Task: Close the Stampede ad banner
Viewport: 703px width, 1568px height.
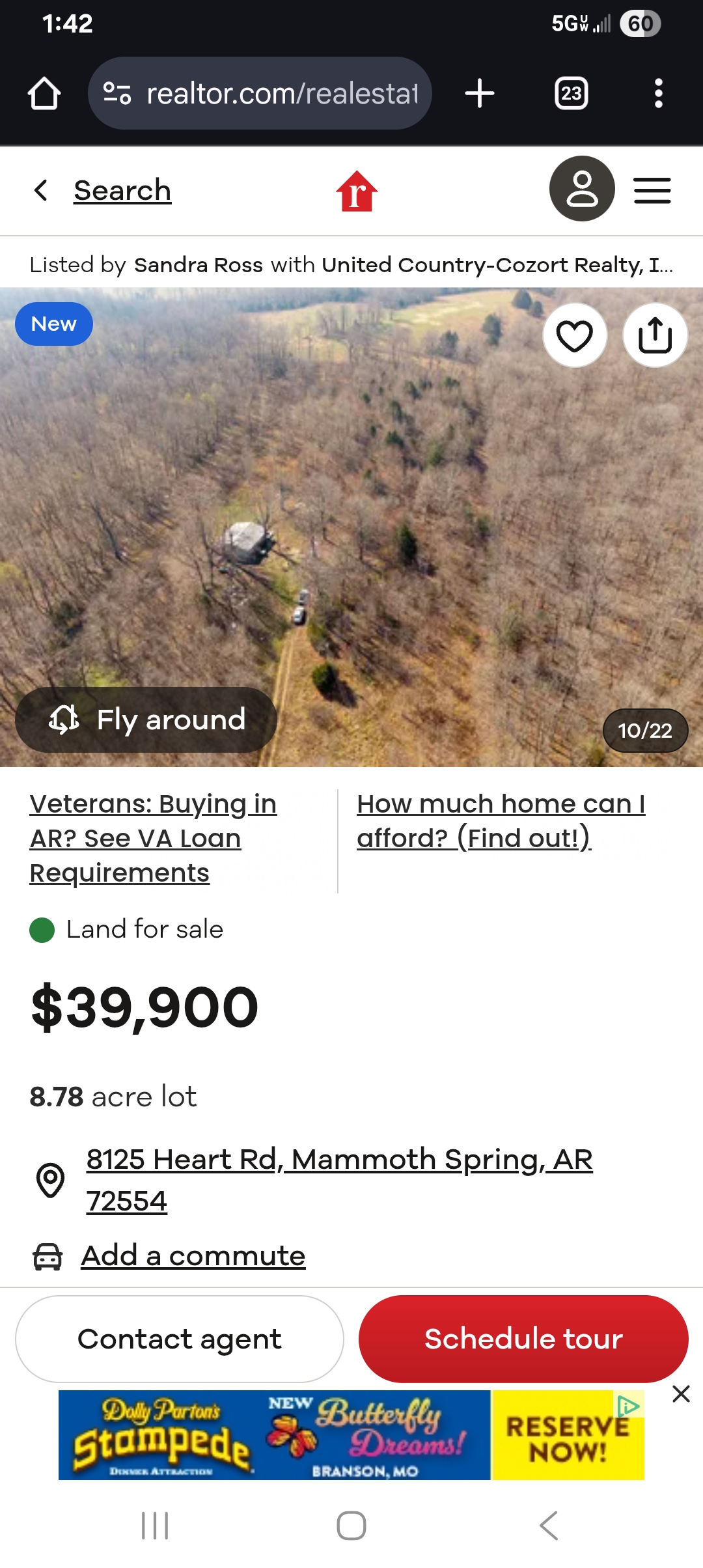Action: click(x=681, y=1394)
